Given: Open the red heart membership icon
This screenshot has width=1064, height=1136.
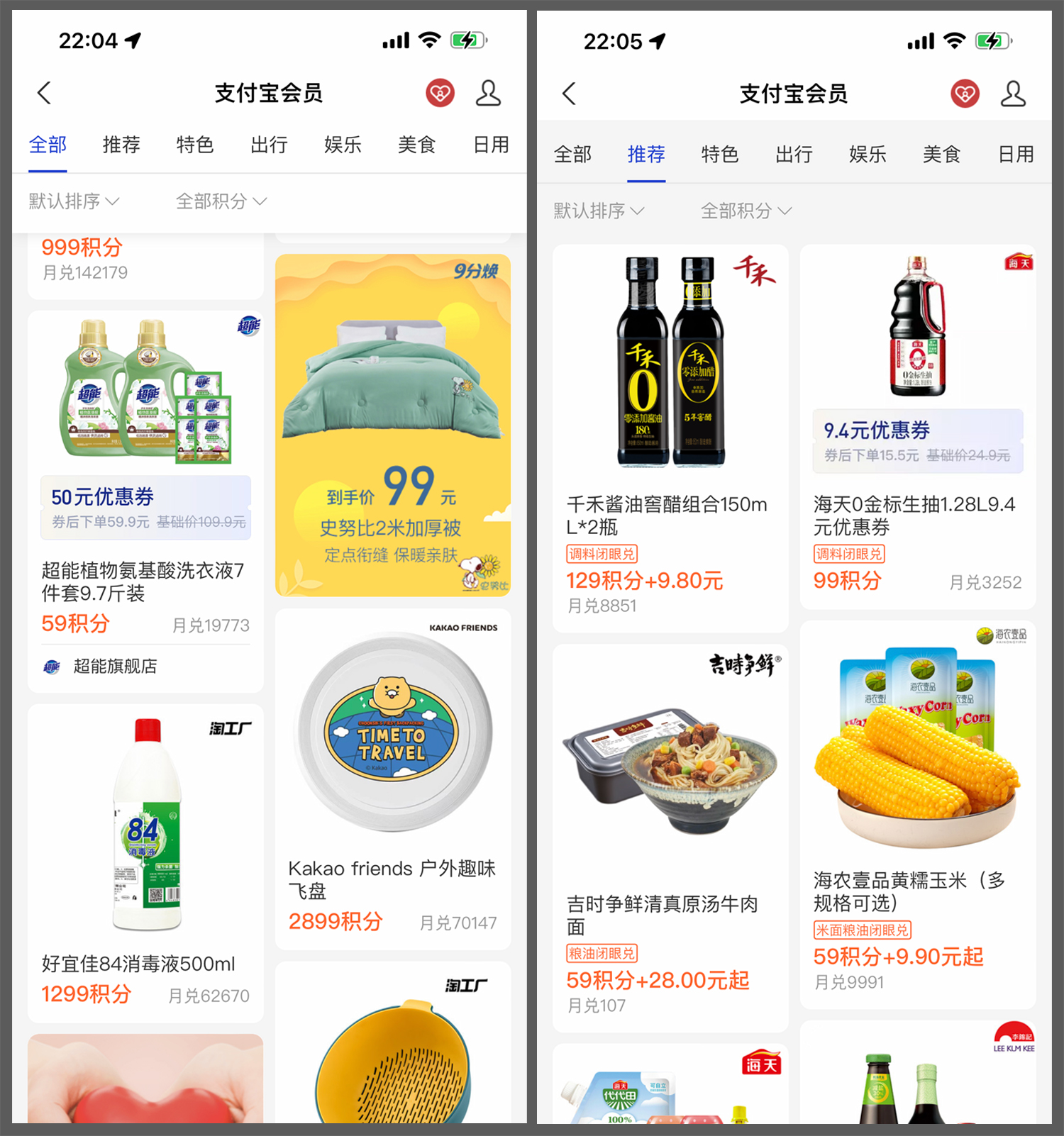Looking at the screenshot, I should 440,92.
